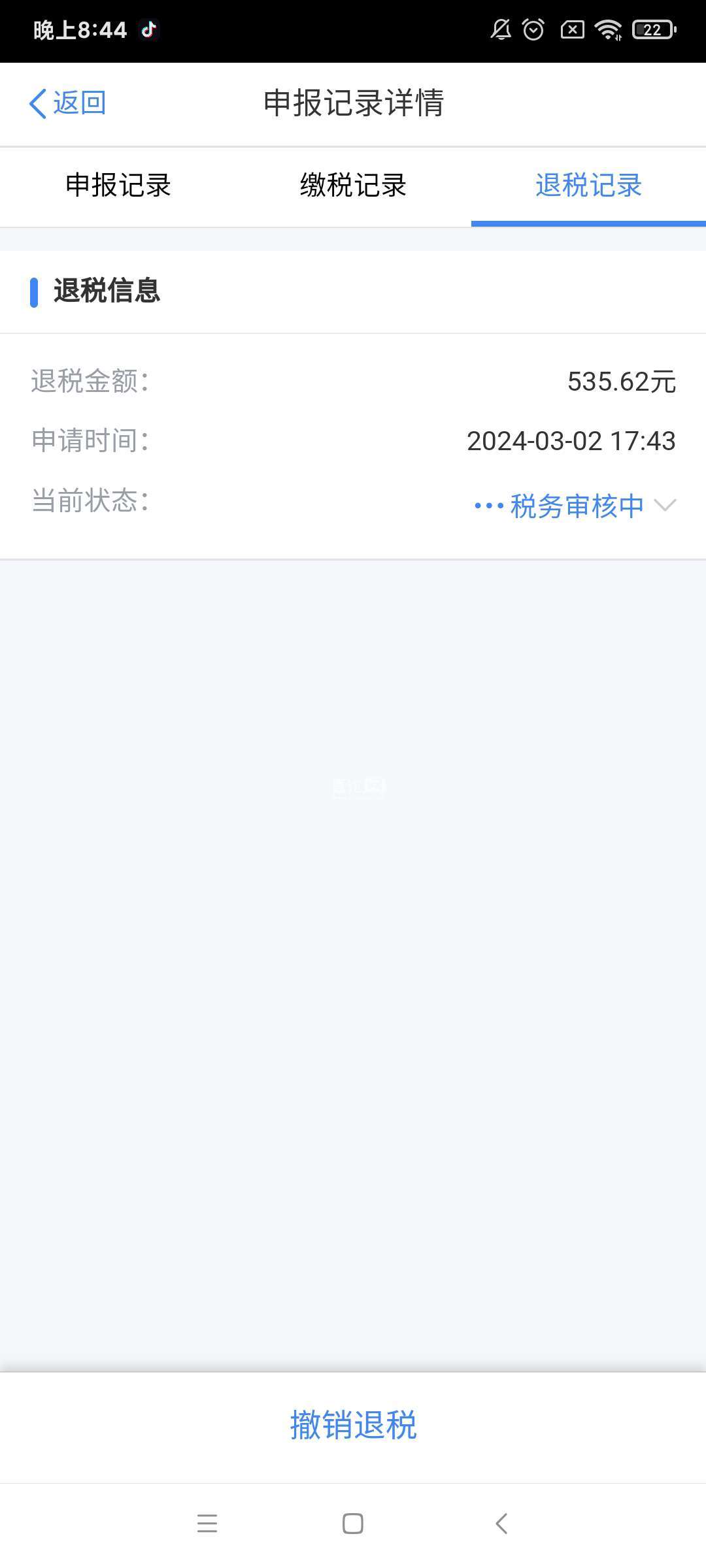Screen dimensions: 706x1568
Task: Go to the home screen
Action: tap(353, 1524)
